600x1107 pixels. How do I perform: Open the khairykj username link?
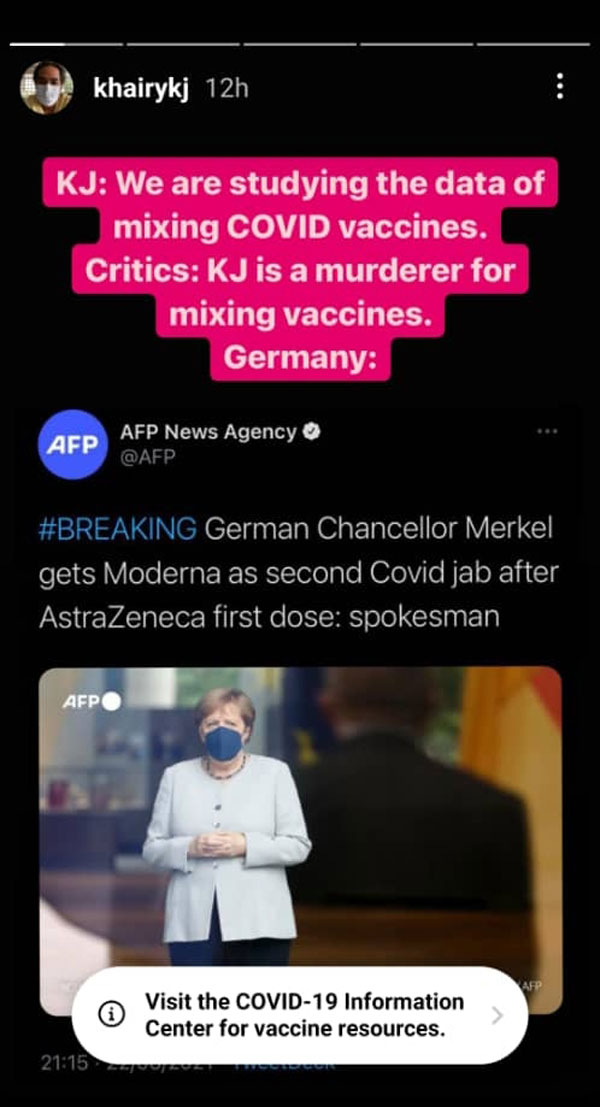(140, 90)
